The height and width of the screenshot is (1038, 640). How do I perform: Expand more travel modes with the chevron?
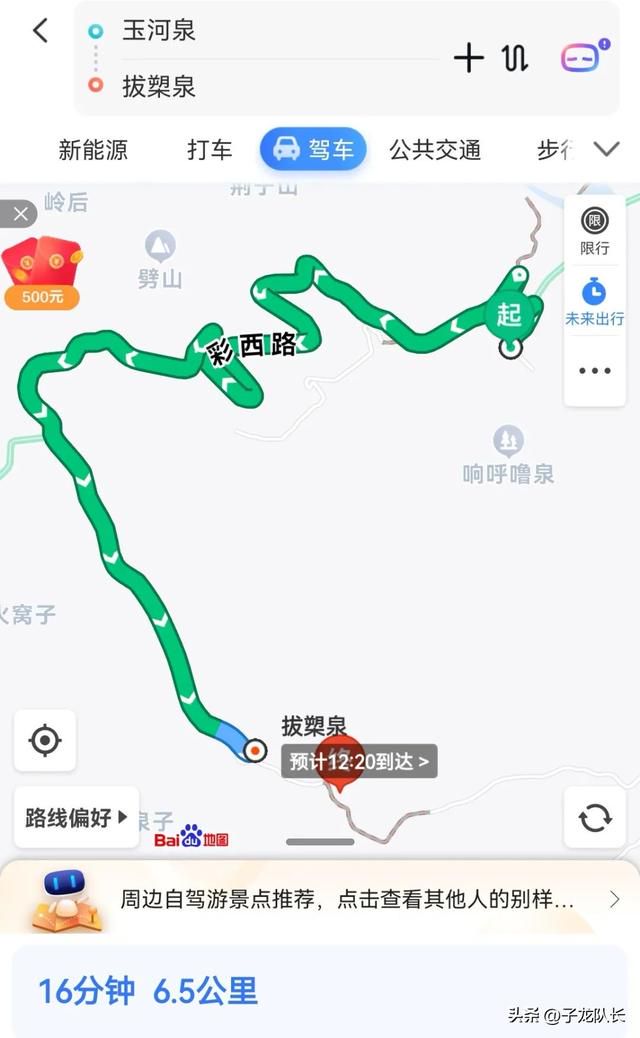606,149
